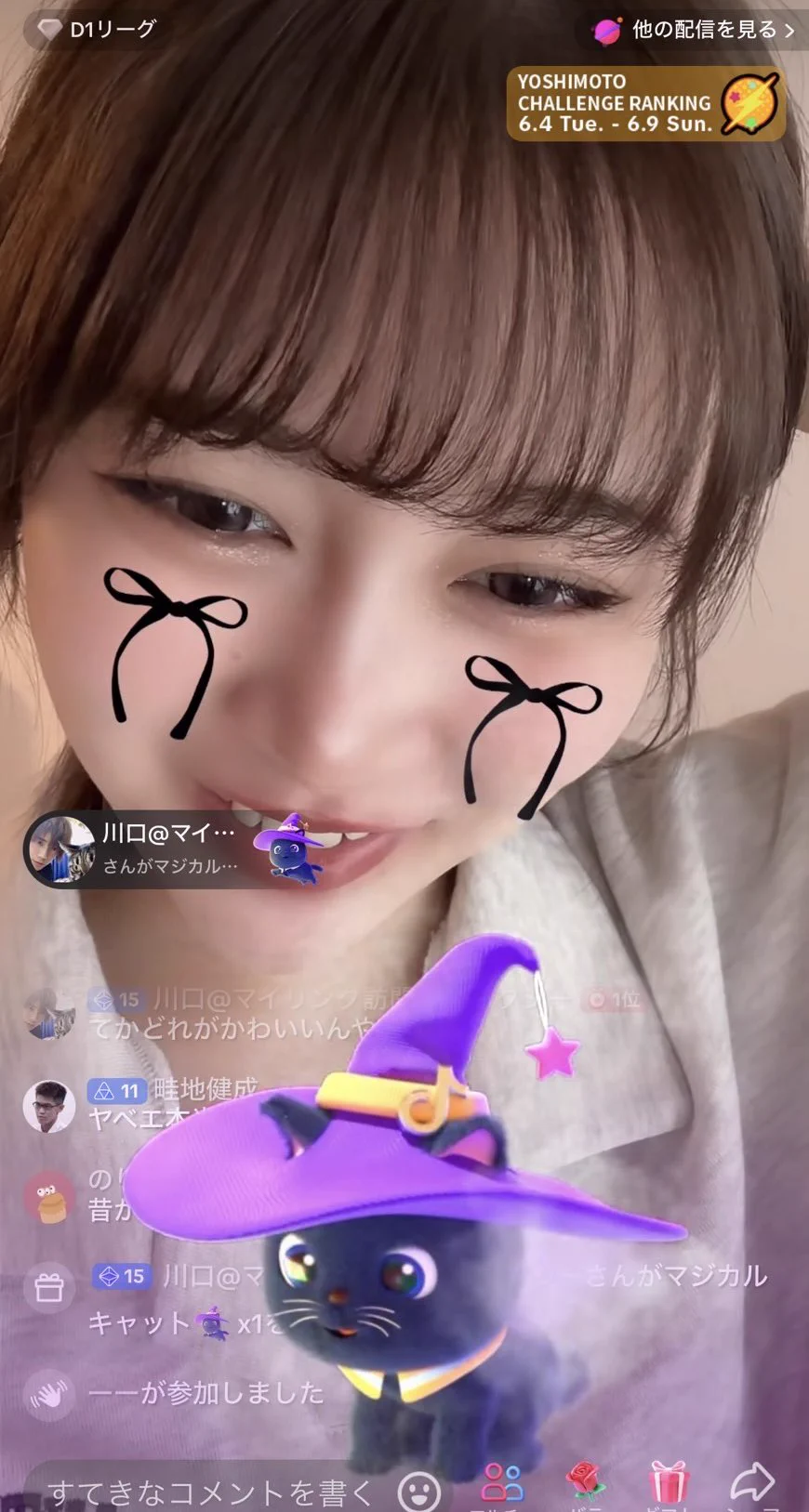
Task: Open the co-host guests icon
Action: 502,1482
